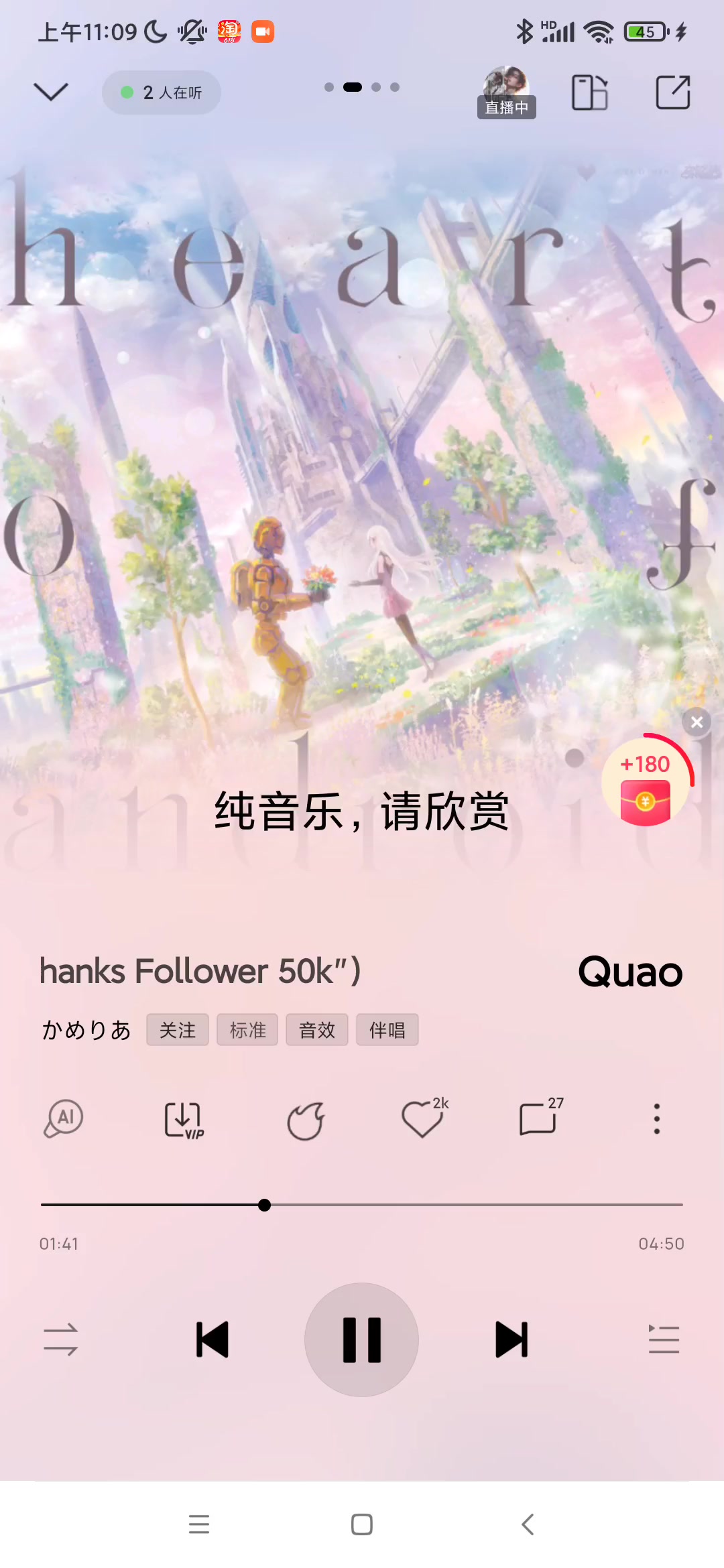Download the song with the VIP download icon
The image size is (724, 1568).
coord(184,1120)
